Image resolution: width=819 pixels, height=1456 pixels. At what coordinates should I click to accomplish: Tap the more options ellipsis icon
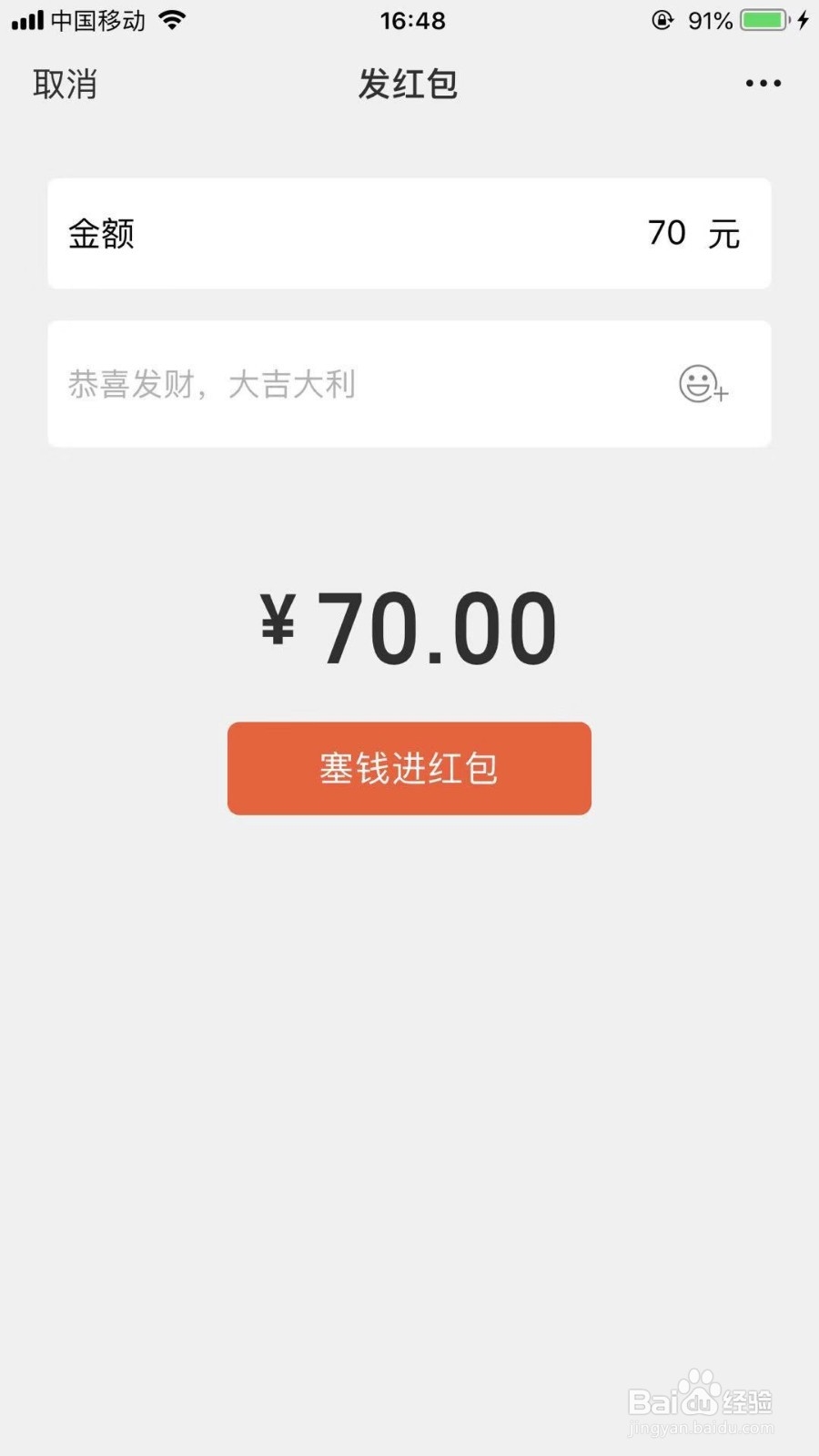[762, 84]
